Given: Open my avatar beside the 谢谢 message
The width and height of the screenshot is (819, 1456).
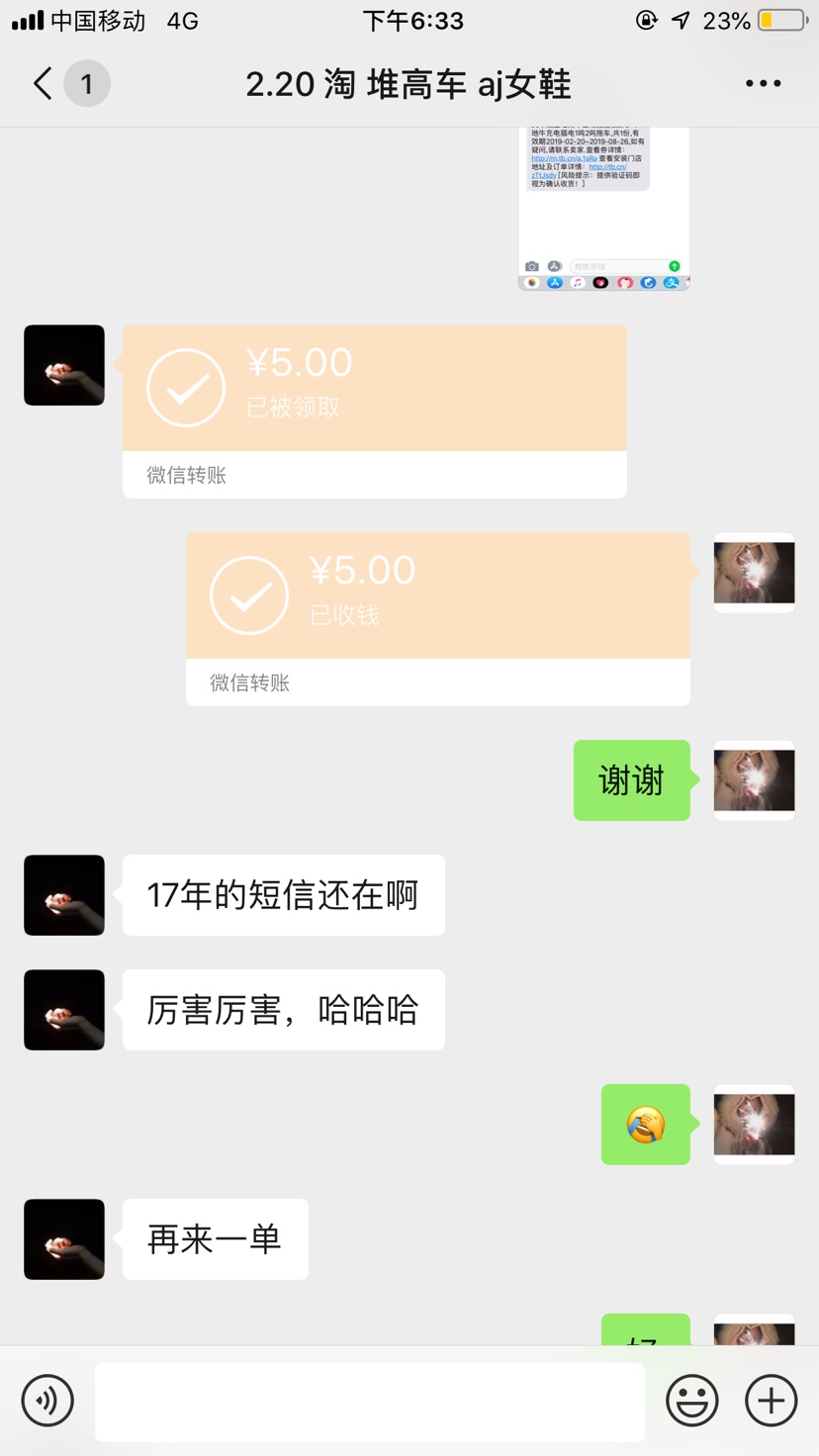Looking at the screenshot, I should coord(754,780).
